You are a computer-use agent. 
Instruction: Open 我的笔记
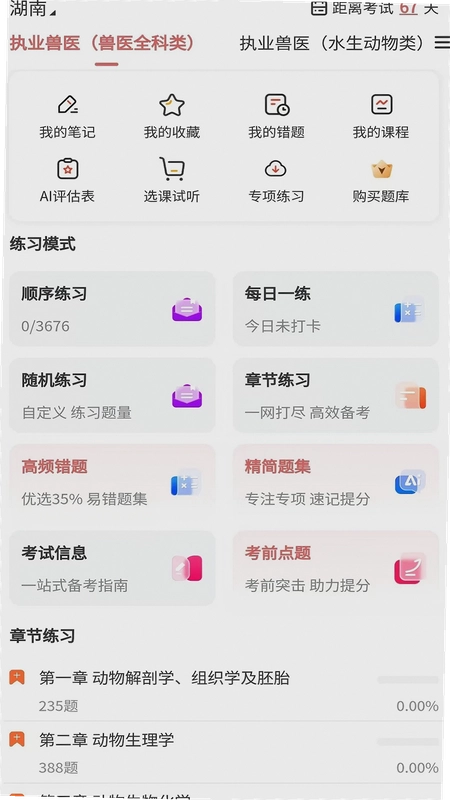point(67,117)
